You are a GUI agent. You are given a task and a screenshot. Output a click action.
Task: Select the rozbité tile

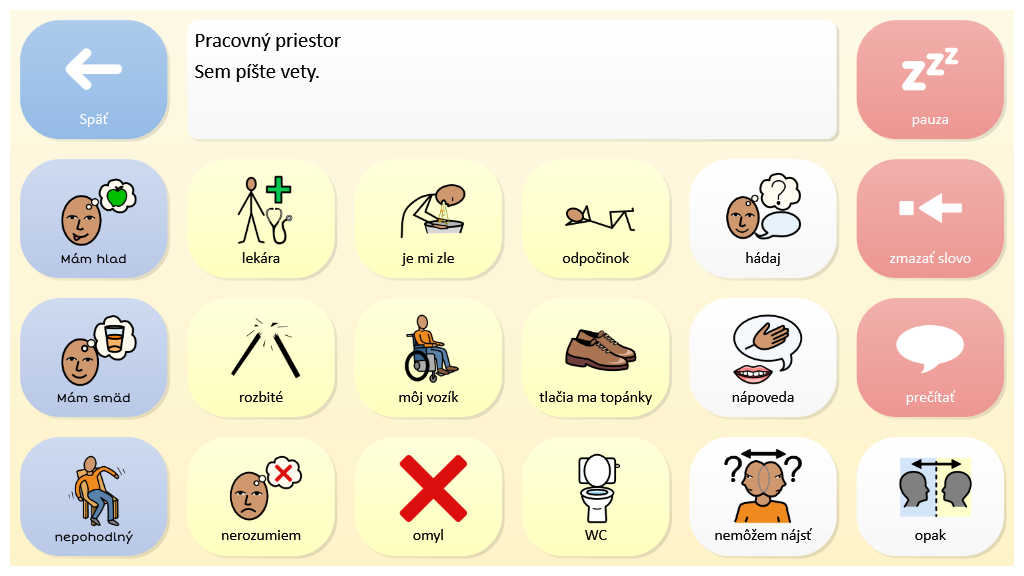point(261,357)
